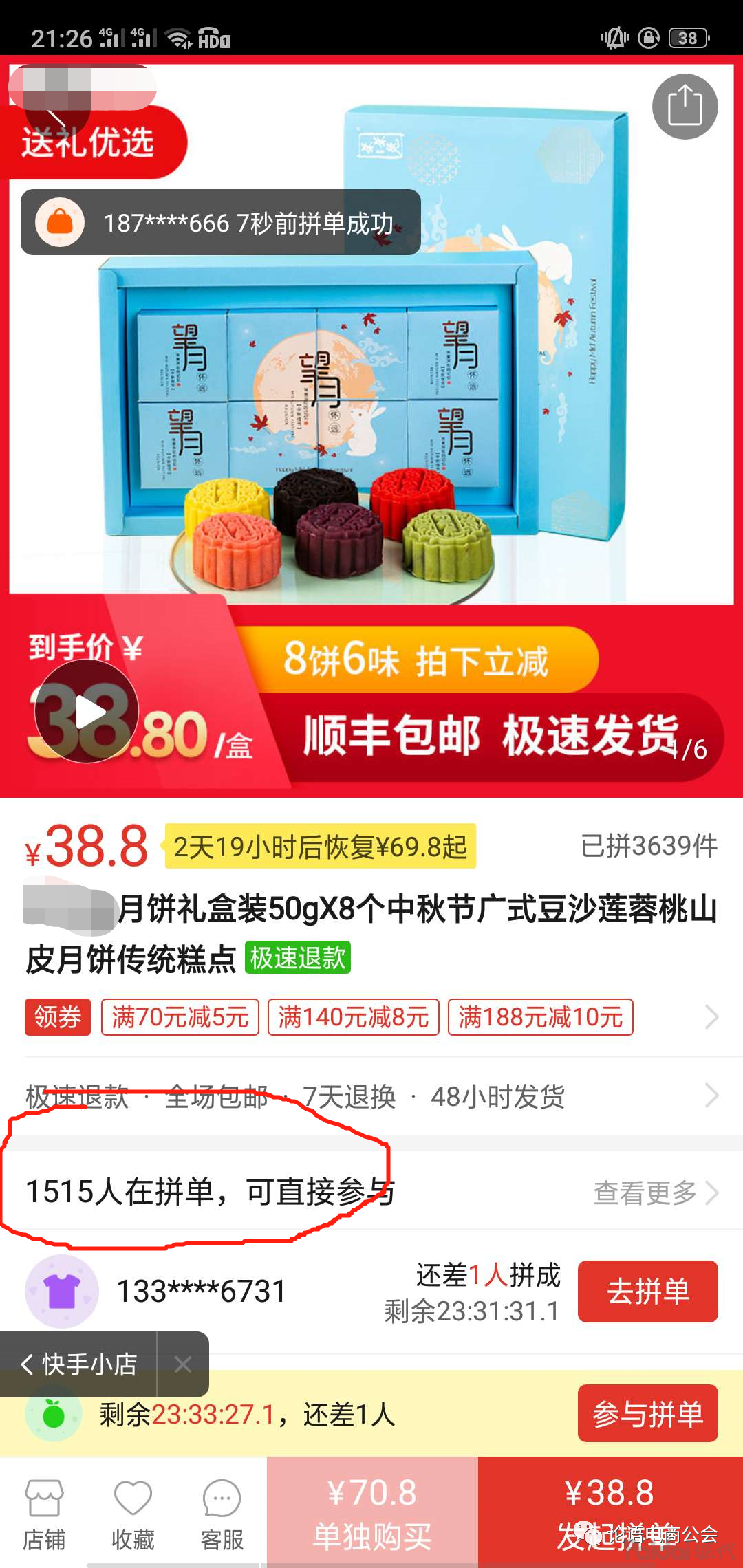
Task: Tap 领券 to claim coupons
Action: tap(58, 1016)
